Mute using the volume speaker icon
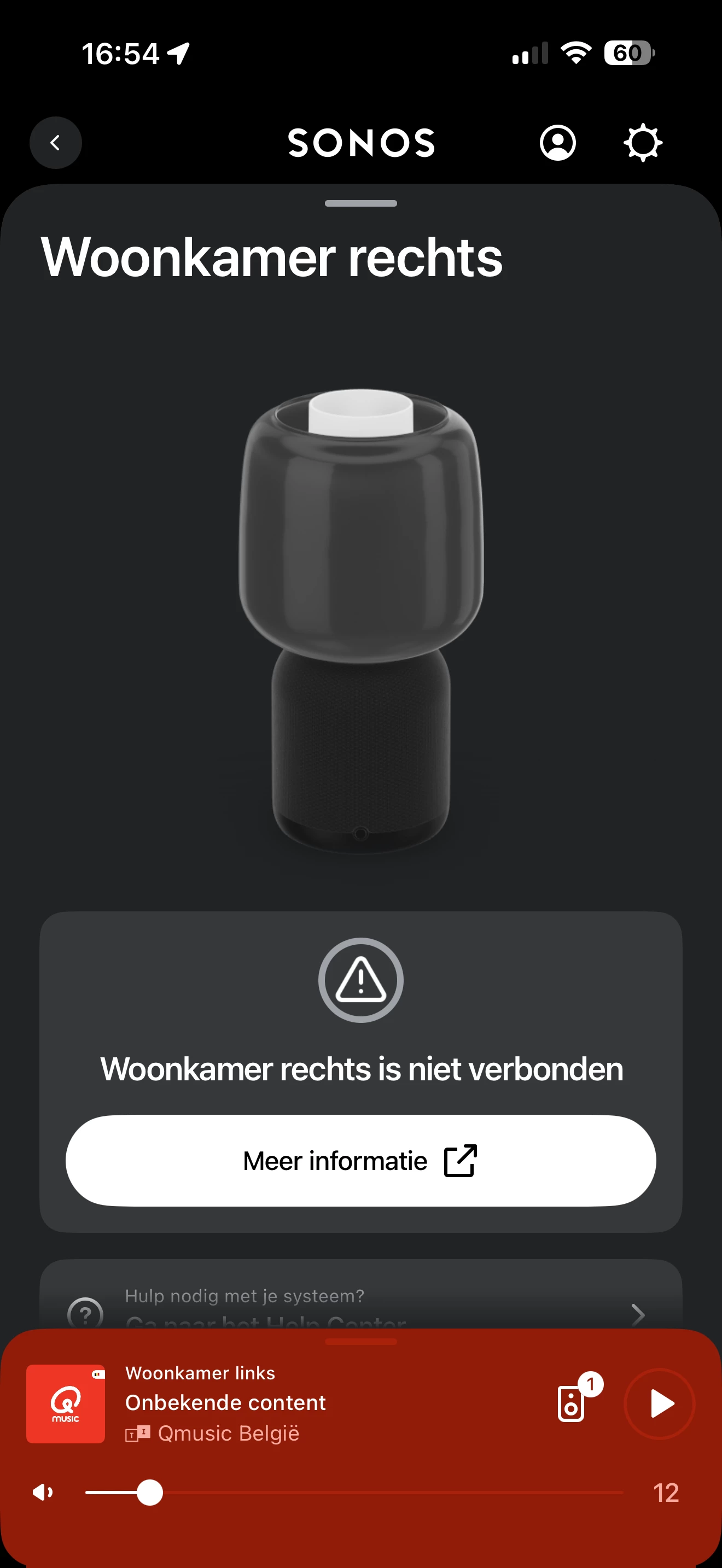 (43, 1493)
